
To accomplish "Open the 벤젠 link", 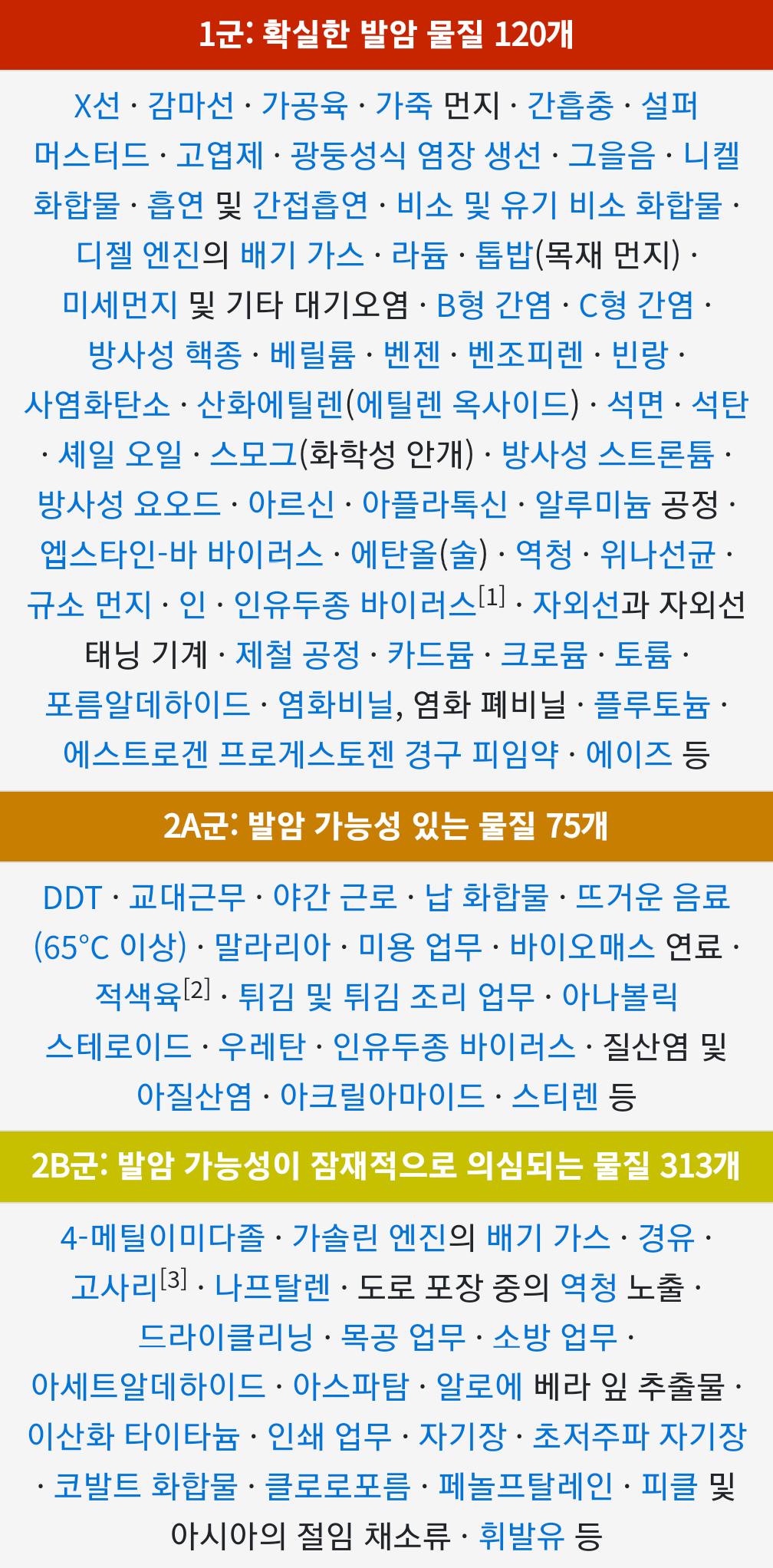I will 412,354.
